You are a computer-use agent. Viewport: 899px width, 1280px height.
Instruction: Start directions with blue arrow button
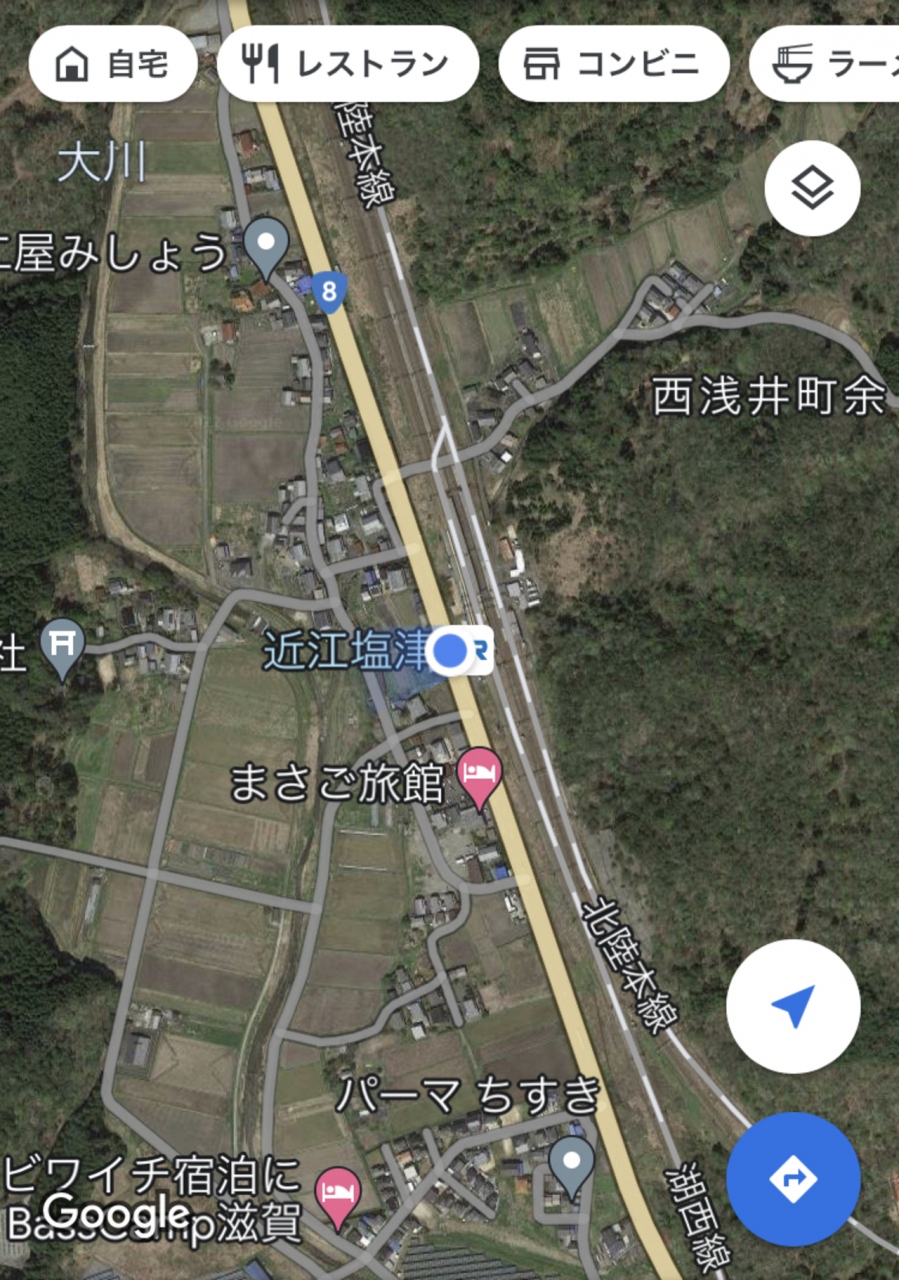(793, 1179)
